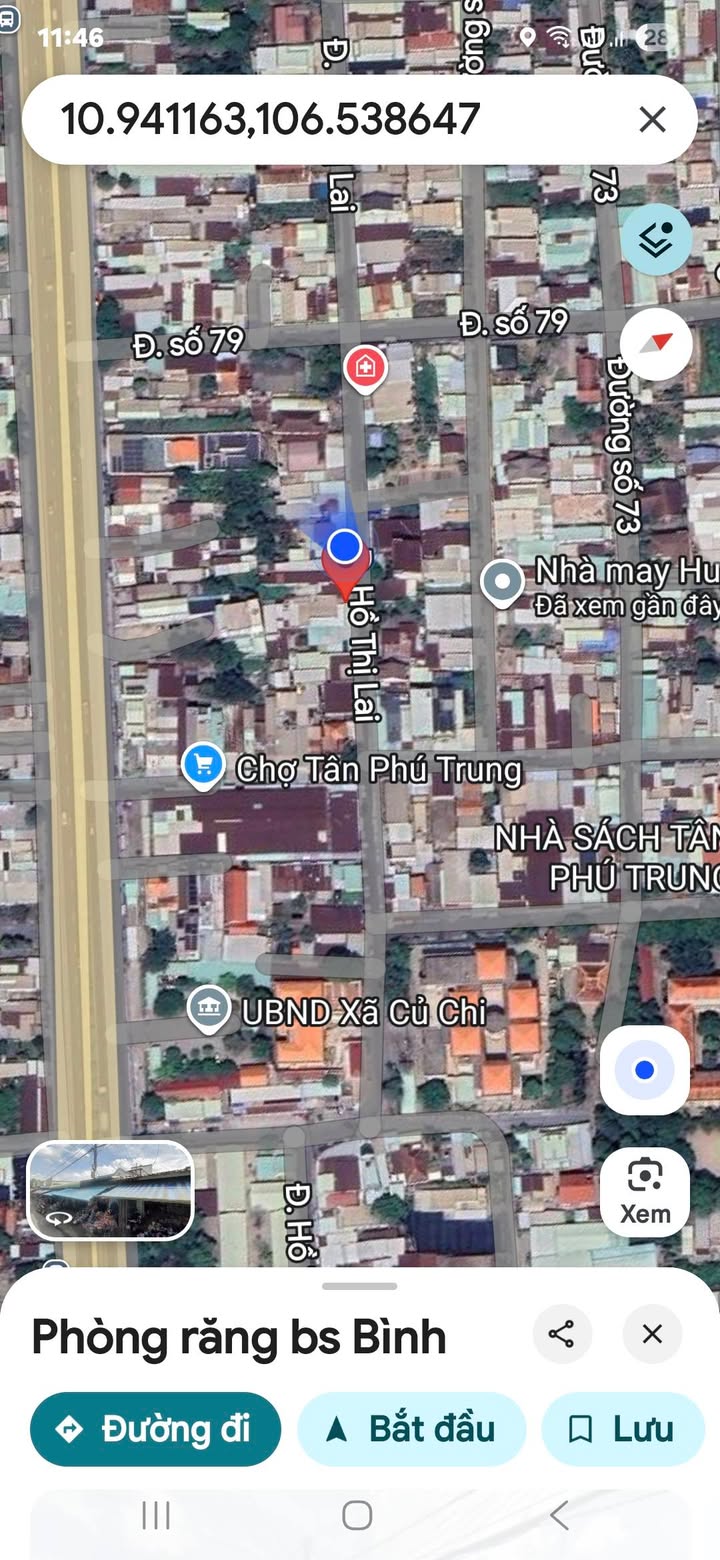Open recent apps from the navigation bar
Screen dimensions: 720x1560
pyautogui.click(x=156, y=1516)
